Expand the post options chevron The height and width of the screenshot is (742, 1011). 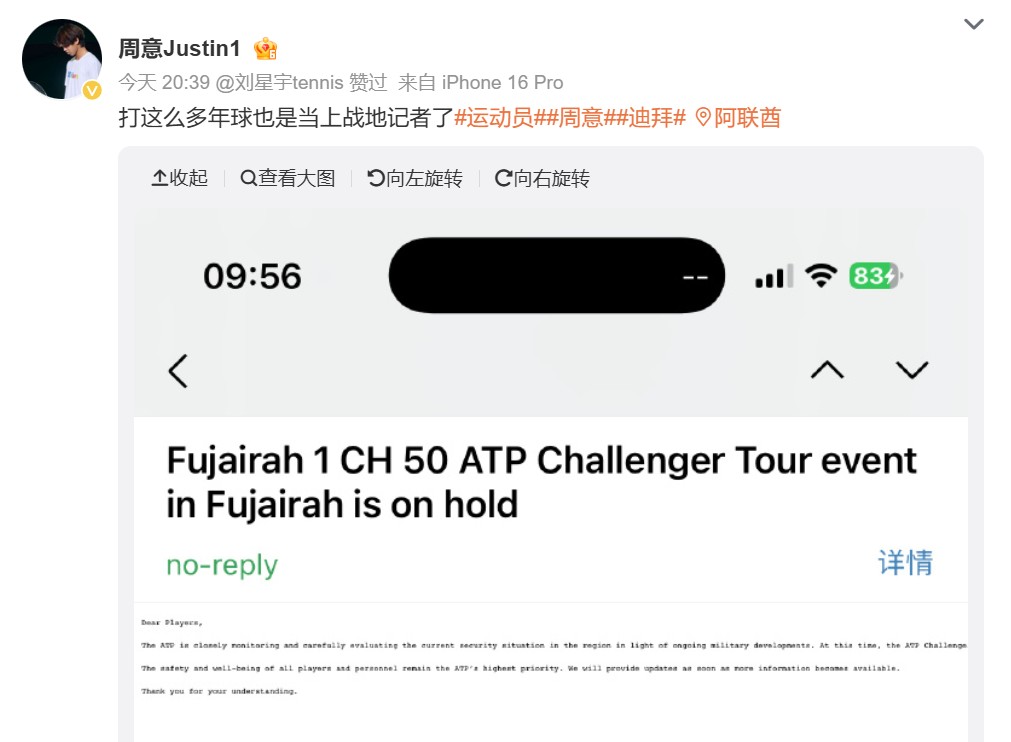click(973, 24)
